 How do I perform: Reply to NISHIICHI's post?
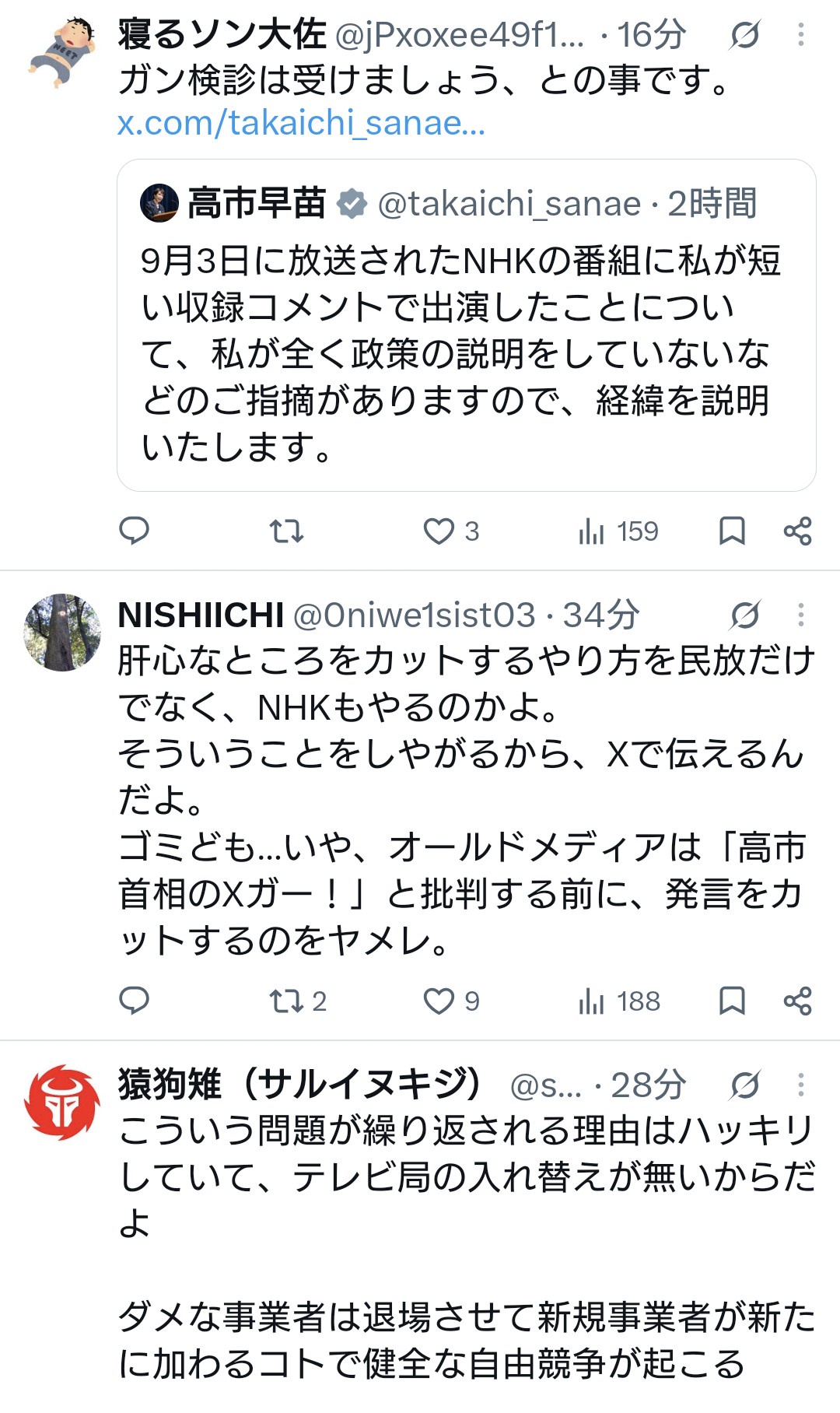point(134,1001)
